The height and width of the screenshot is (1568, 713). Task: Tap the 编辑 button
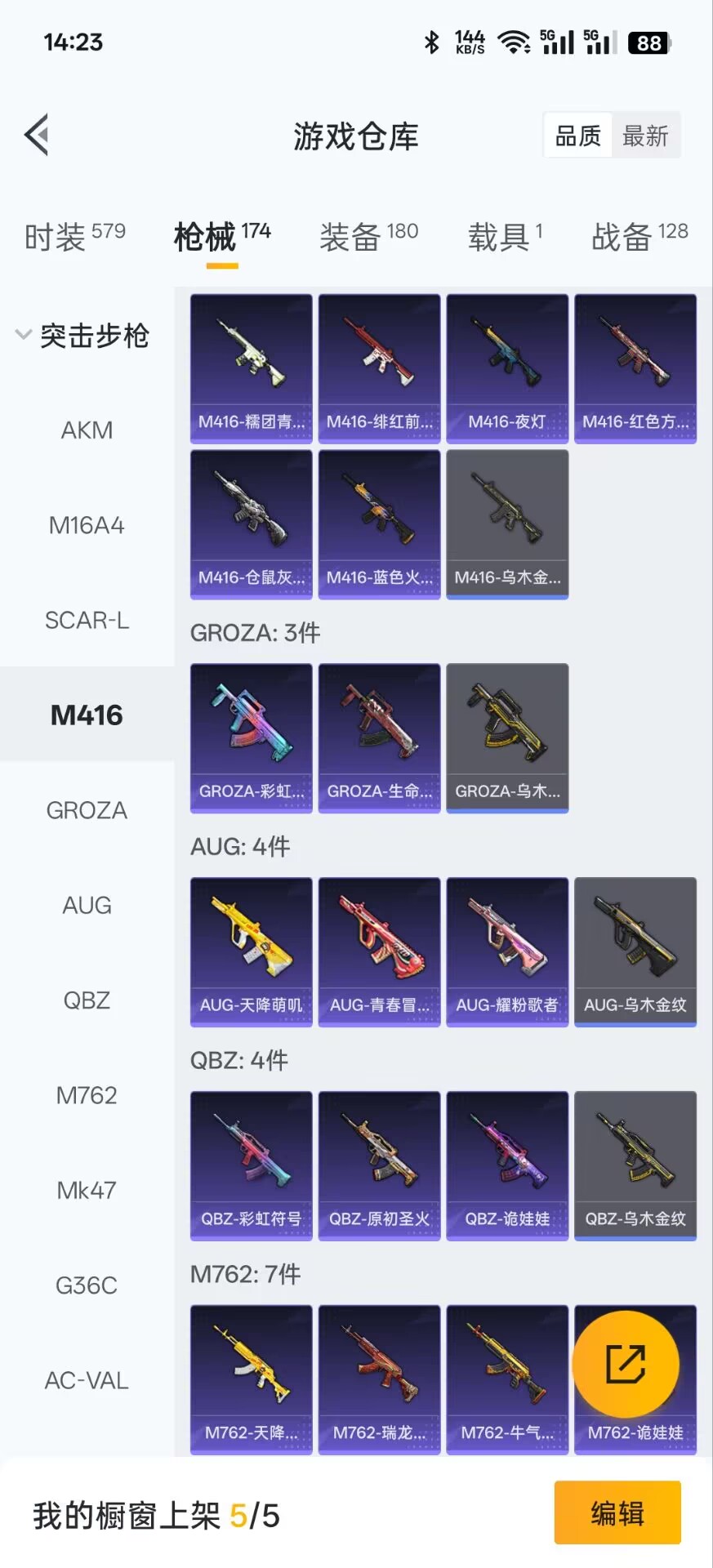[x=617, y=1512]
